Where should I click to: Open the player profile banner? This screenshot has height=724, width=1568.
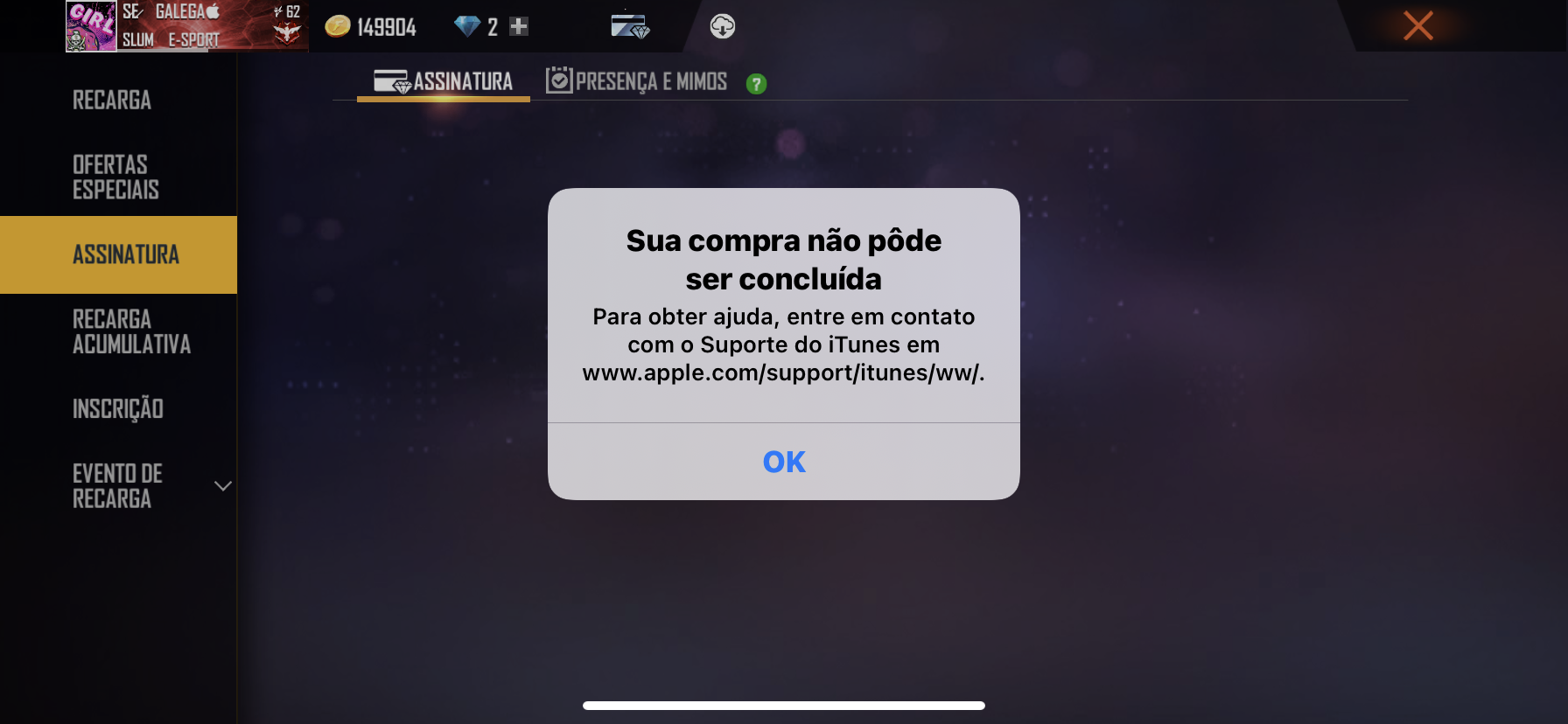coord(186,26)
